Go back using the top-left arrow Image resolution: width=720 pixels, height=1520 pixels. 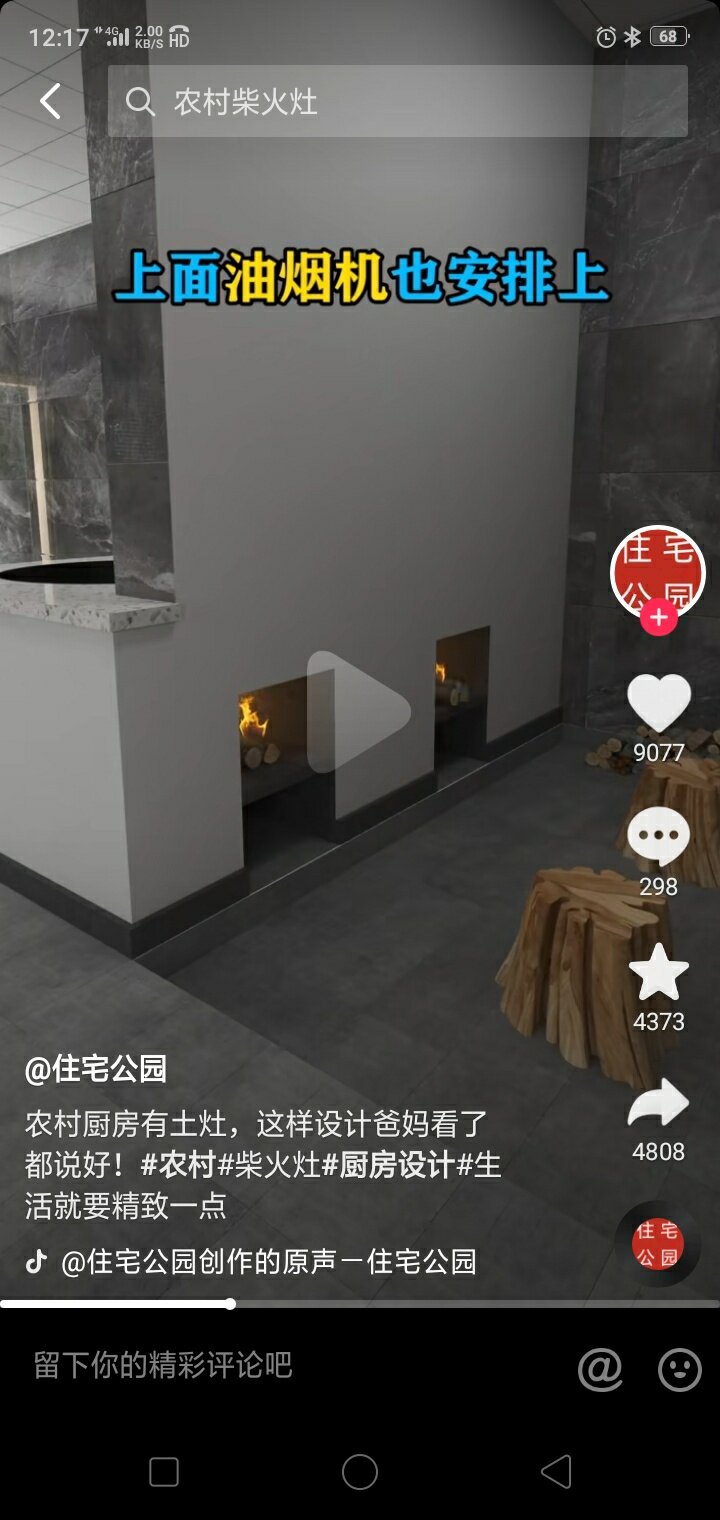coord(50,101)
